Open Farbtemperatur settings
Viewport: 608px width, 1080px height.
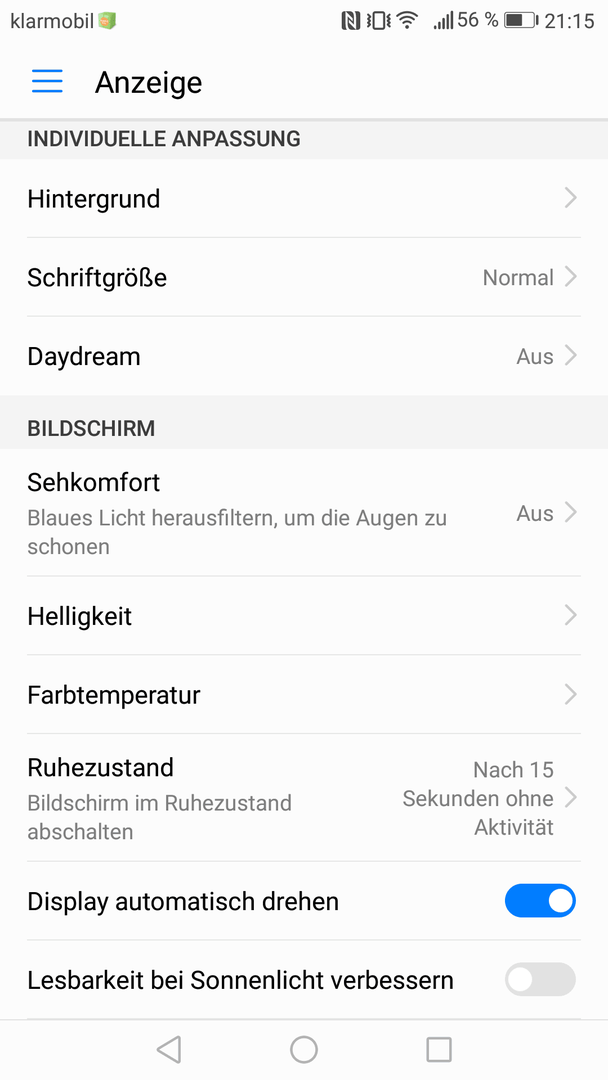304,694
